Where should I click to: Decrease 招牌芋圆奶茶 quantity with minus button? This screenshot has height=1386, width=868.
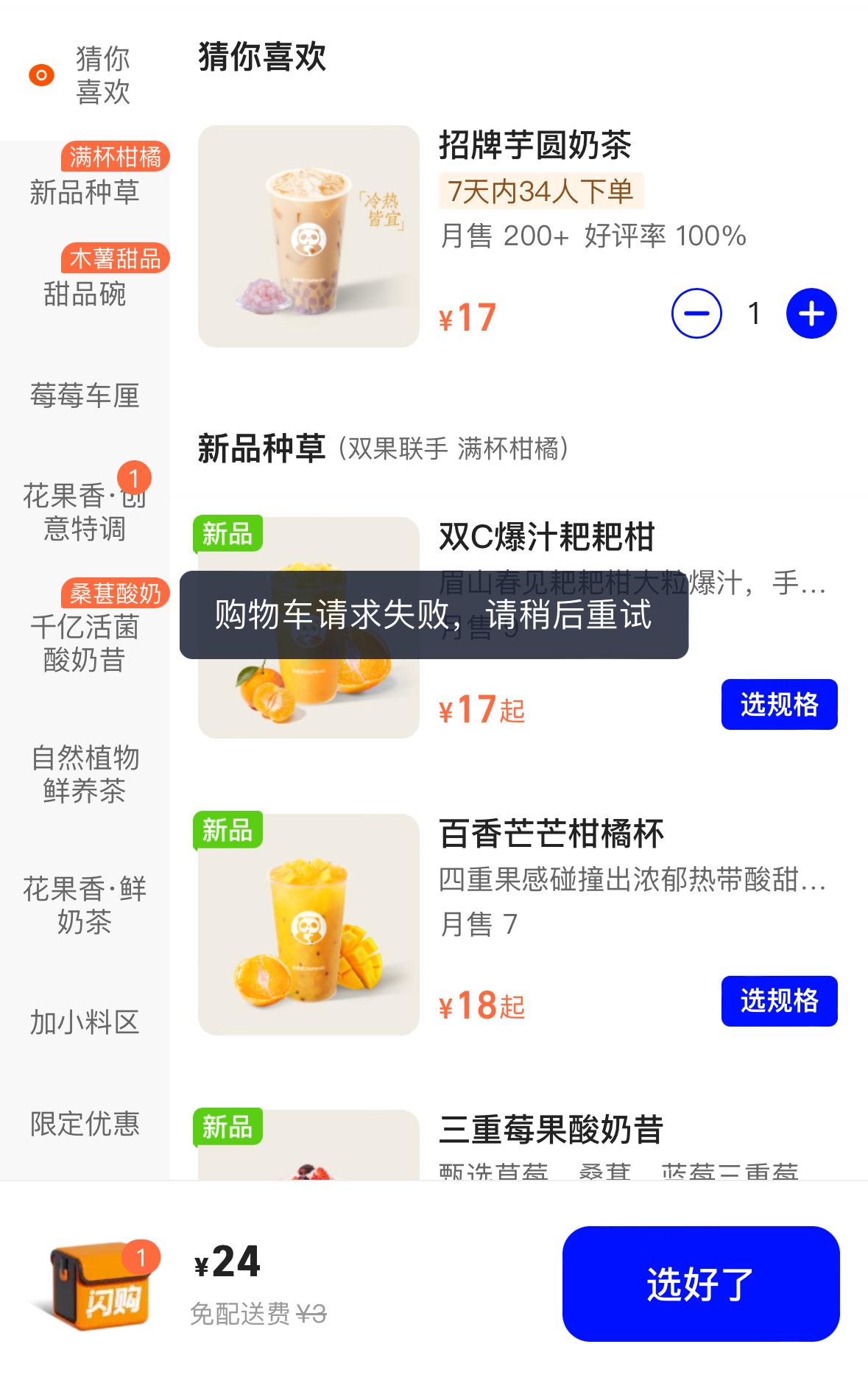click(x=696, y=314)
